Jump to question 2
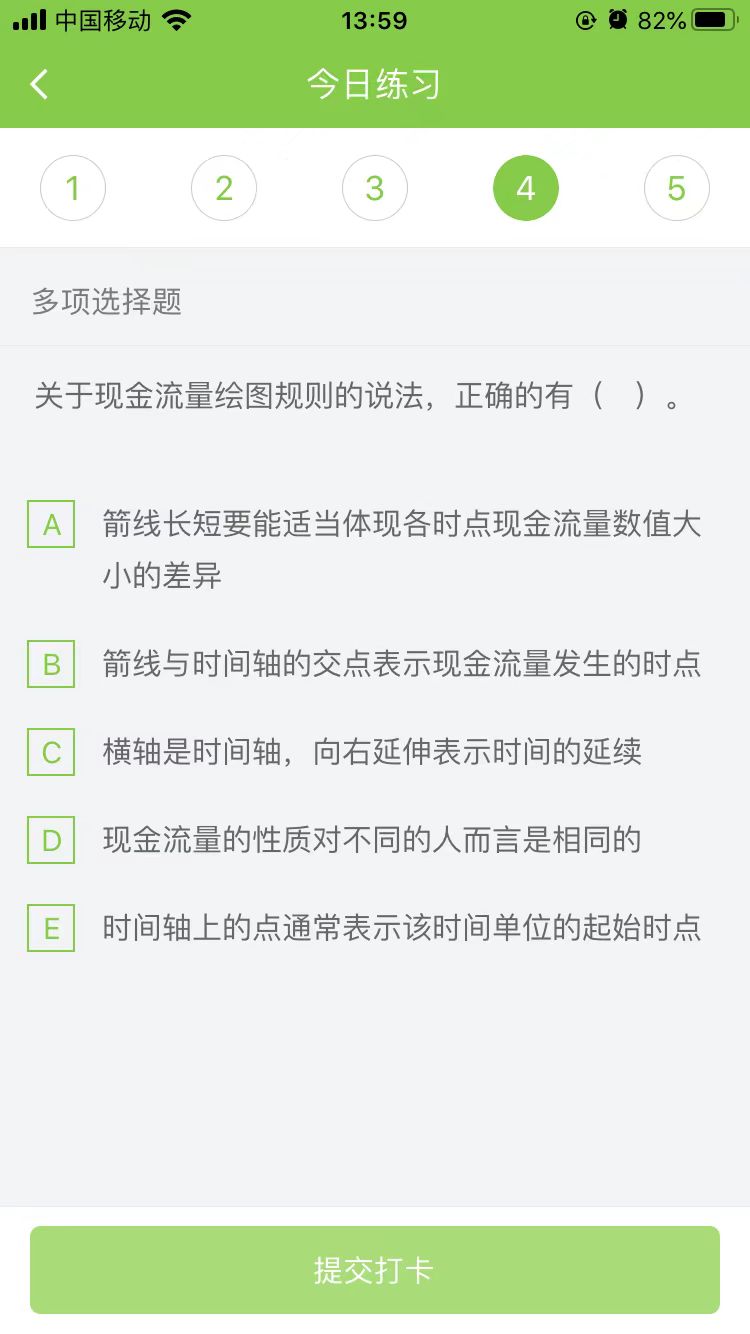 (x=224, y=188)
